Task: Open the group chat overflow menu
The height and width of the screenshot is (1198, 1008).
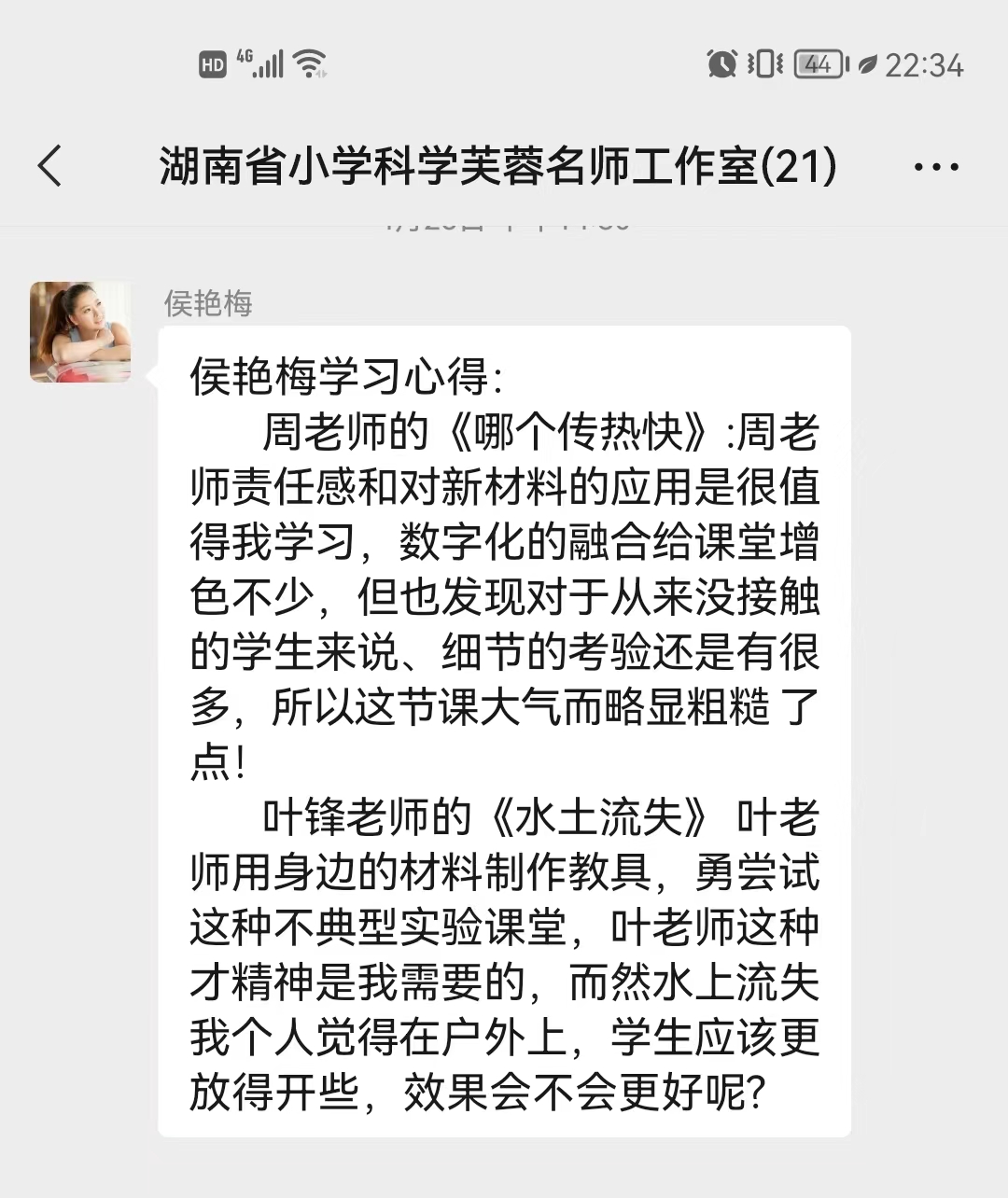Action: click(936, 168)
